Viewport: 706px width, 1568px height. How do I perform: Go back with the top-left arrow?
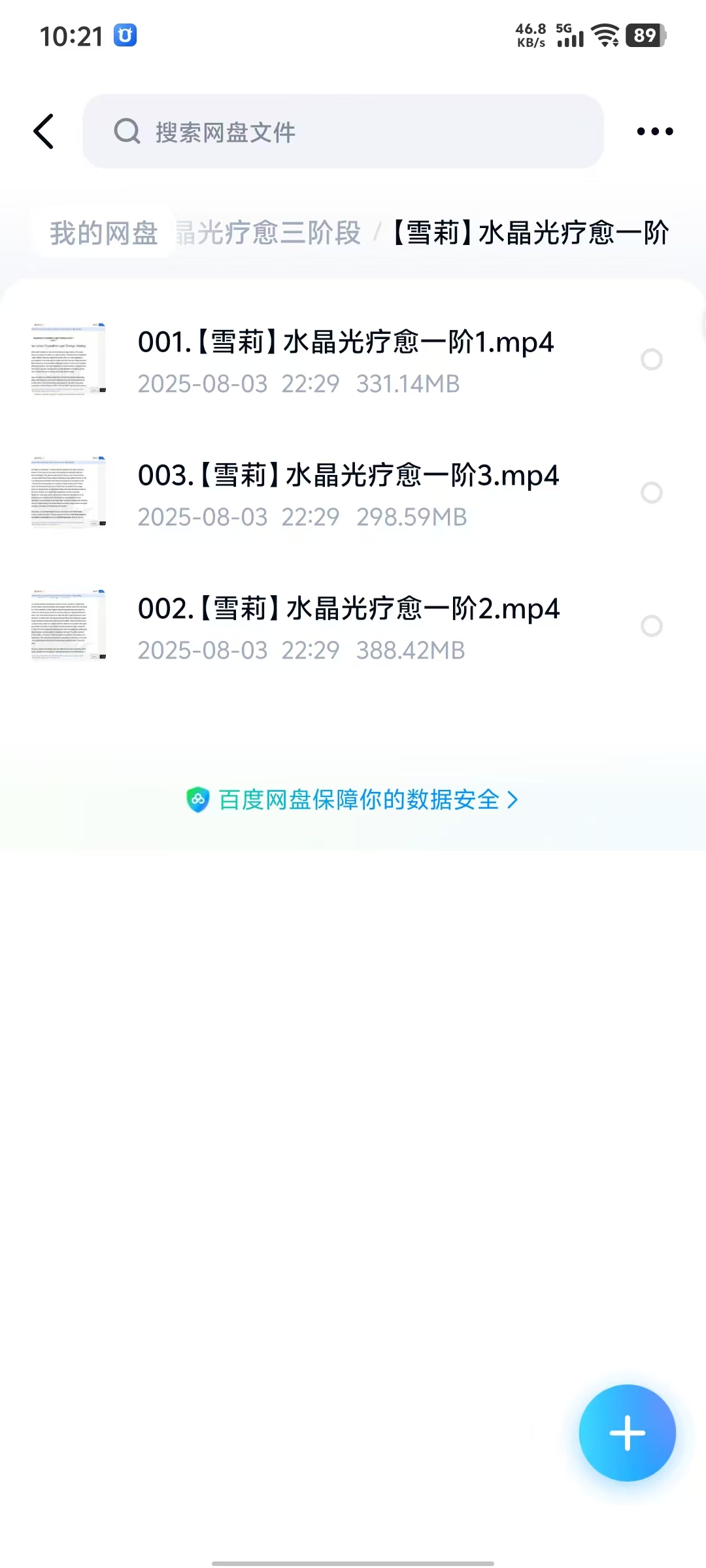pyautogui.click(x=44, y=131)
